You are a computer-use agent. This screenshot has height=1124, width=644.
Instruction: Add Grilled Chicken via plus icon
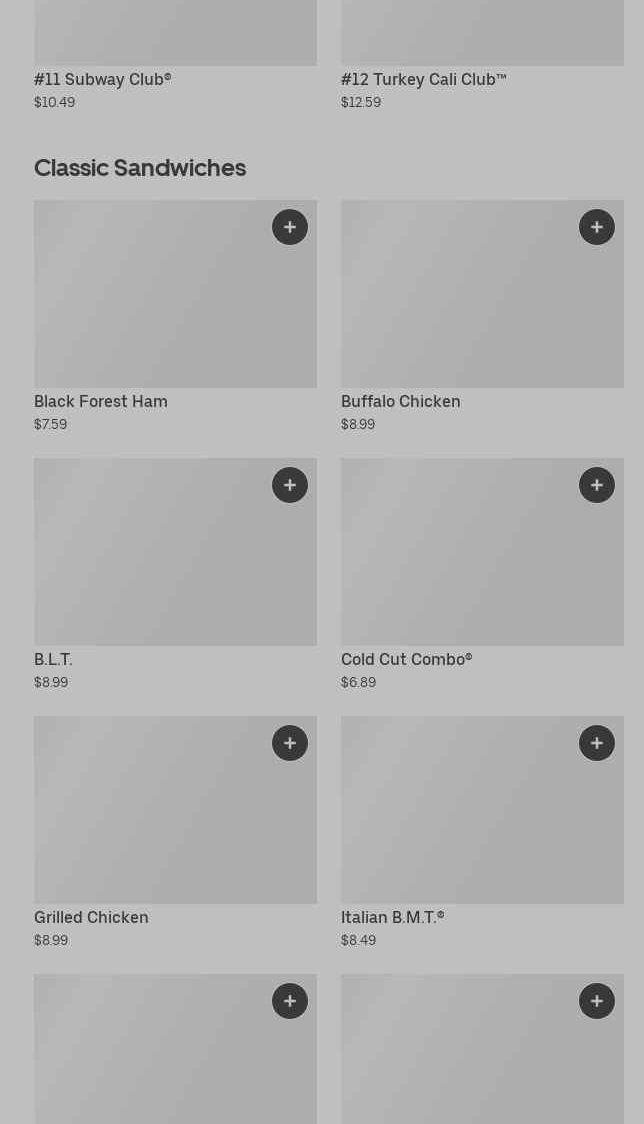pos(290,743)
